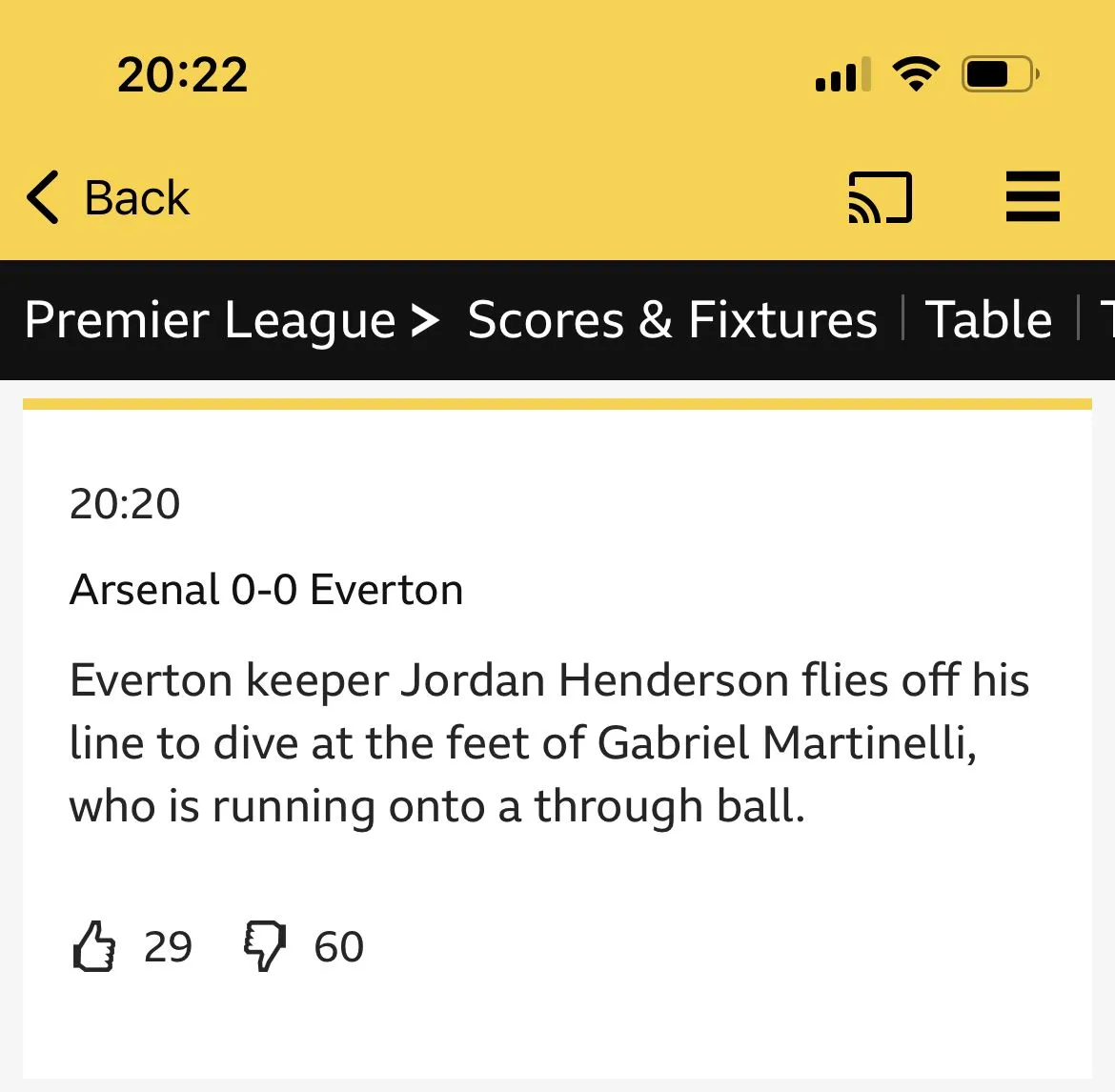Open the cast to device icon
This screenshot has width=1115, height=1092.
(880, 198)
